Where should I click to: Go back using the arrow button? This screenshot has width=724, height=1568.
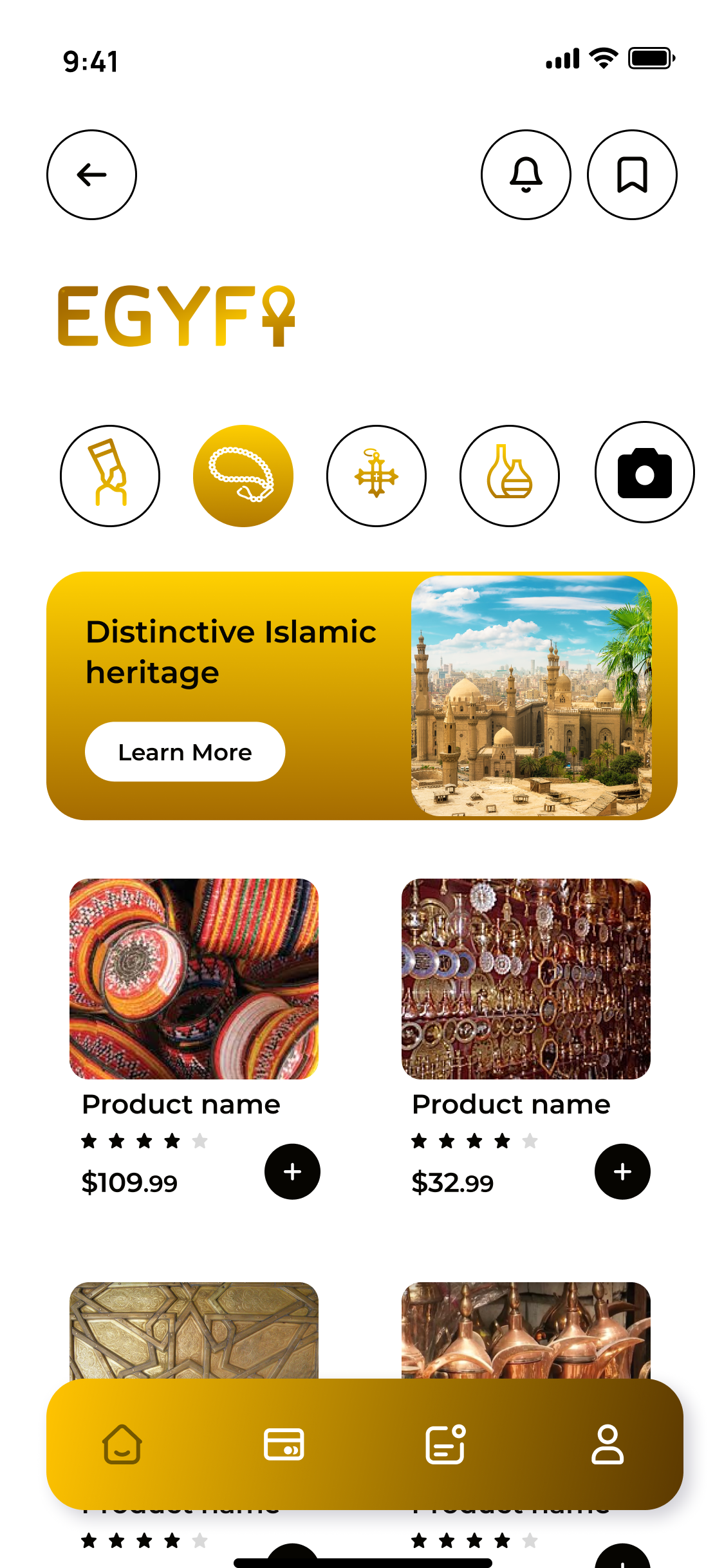[91, 174]
